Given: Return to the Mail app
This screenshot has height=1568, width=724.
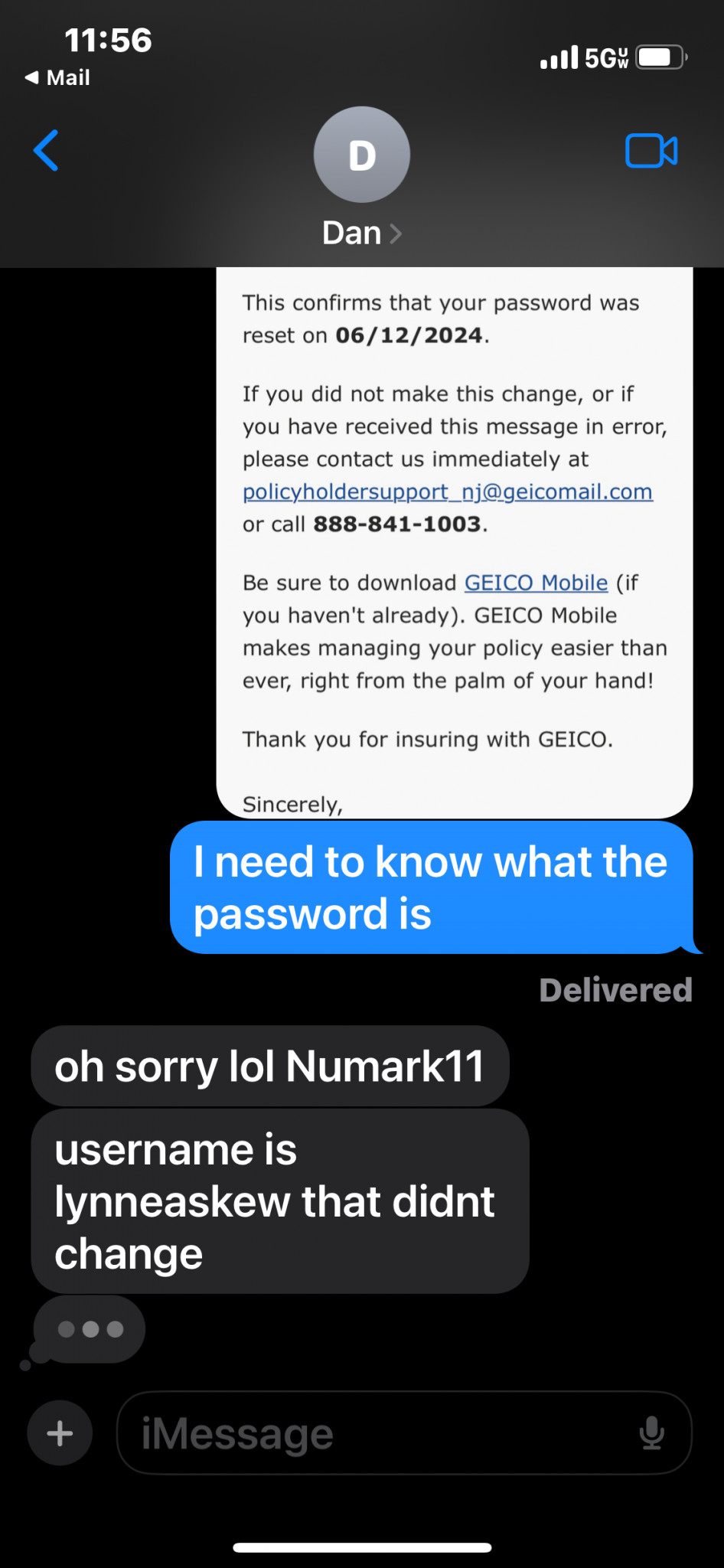Looking at the screenshot, I should (57, 77).
